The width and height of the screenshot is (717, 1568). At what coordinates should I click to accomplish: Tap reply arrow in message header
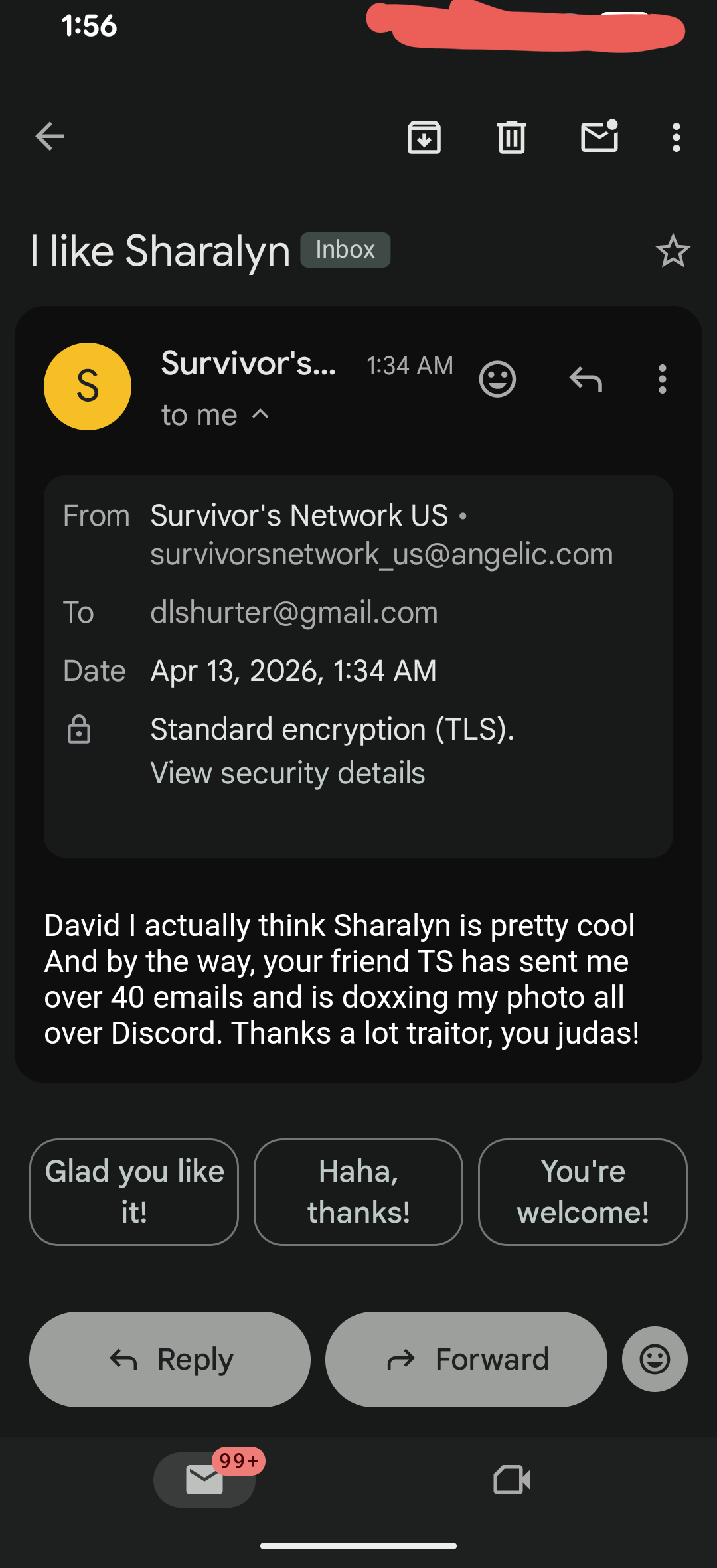586,380
